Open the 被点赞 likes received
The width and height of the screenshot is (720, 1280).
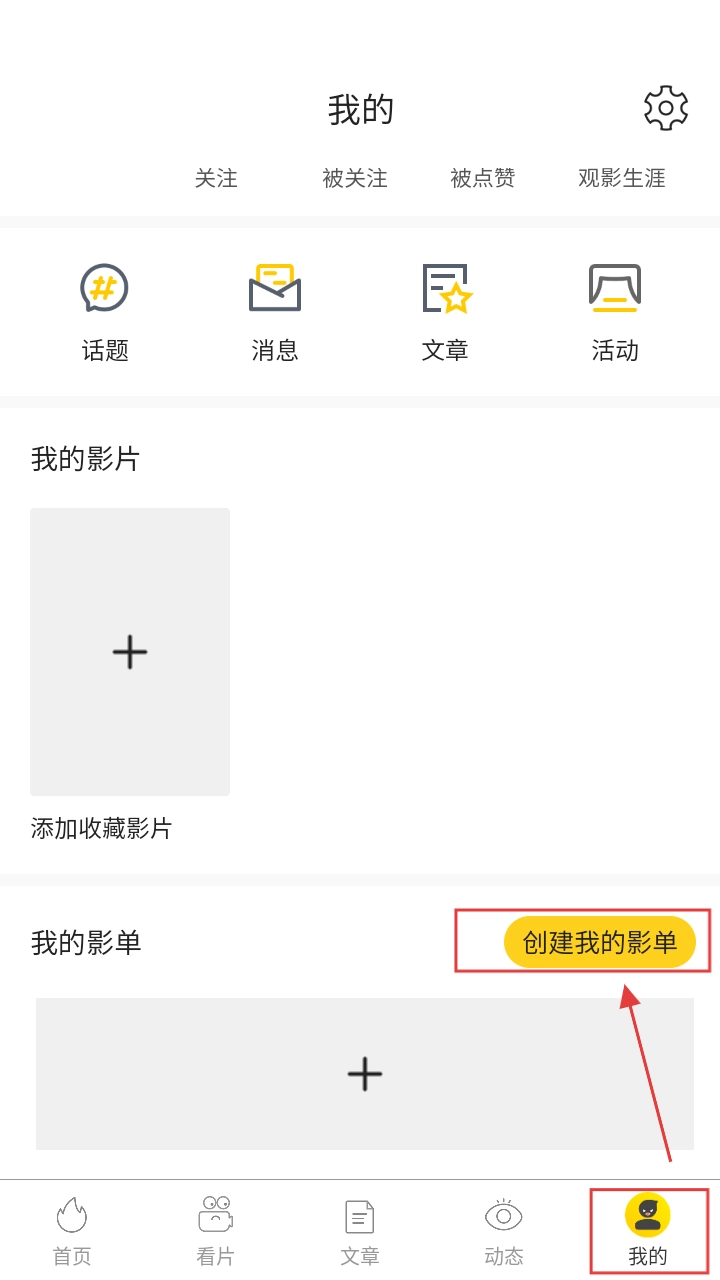pos(482,178)
